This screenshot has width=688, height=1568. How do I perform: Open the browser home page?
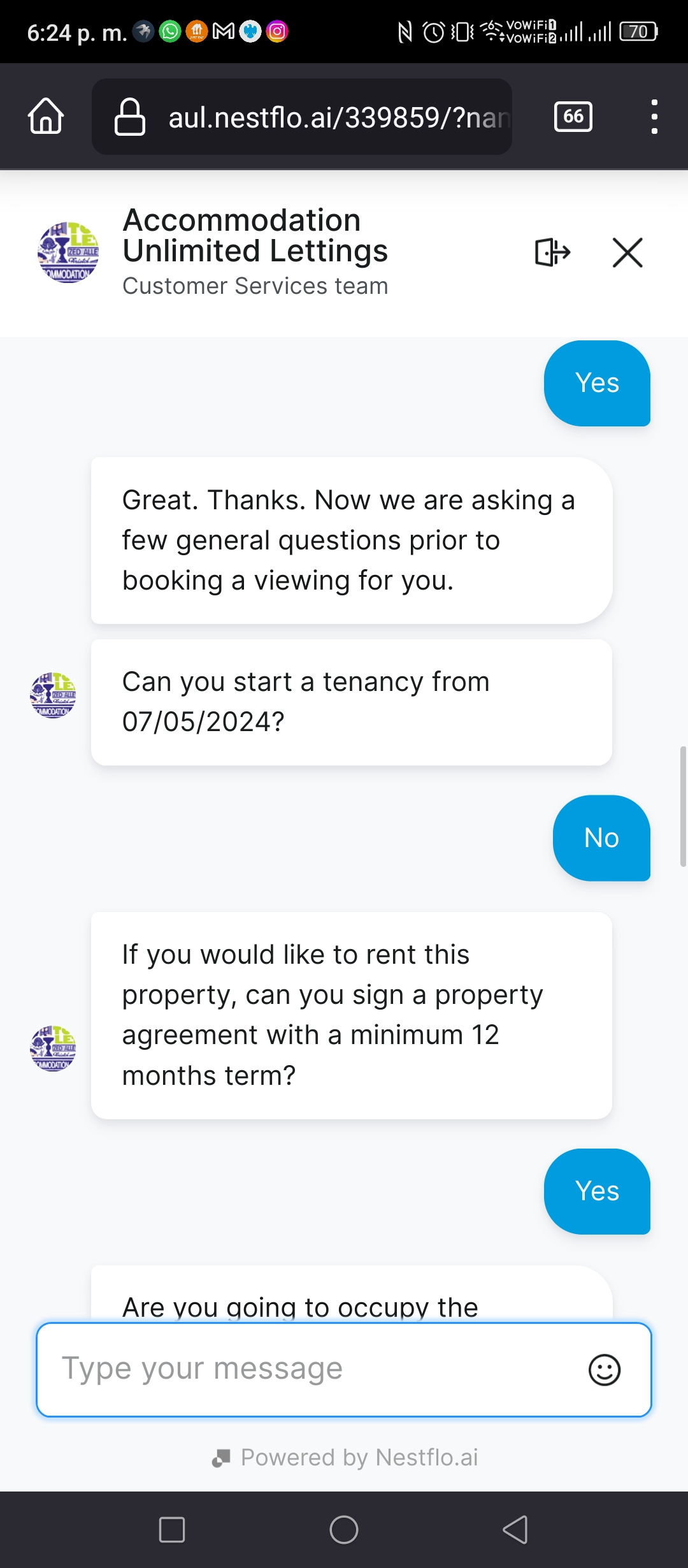(x=46, y=116)
